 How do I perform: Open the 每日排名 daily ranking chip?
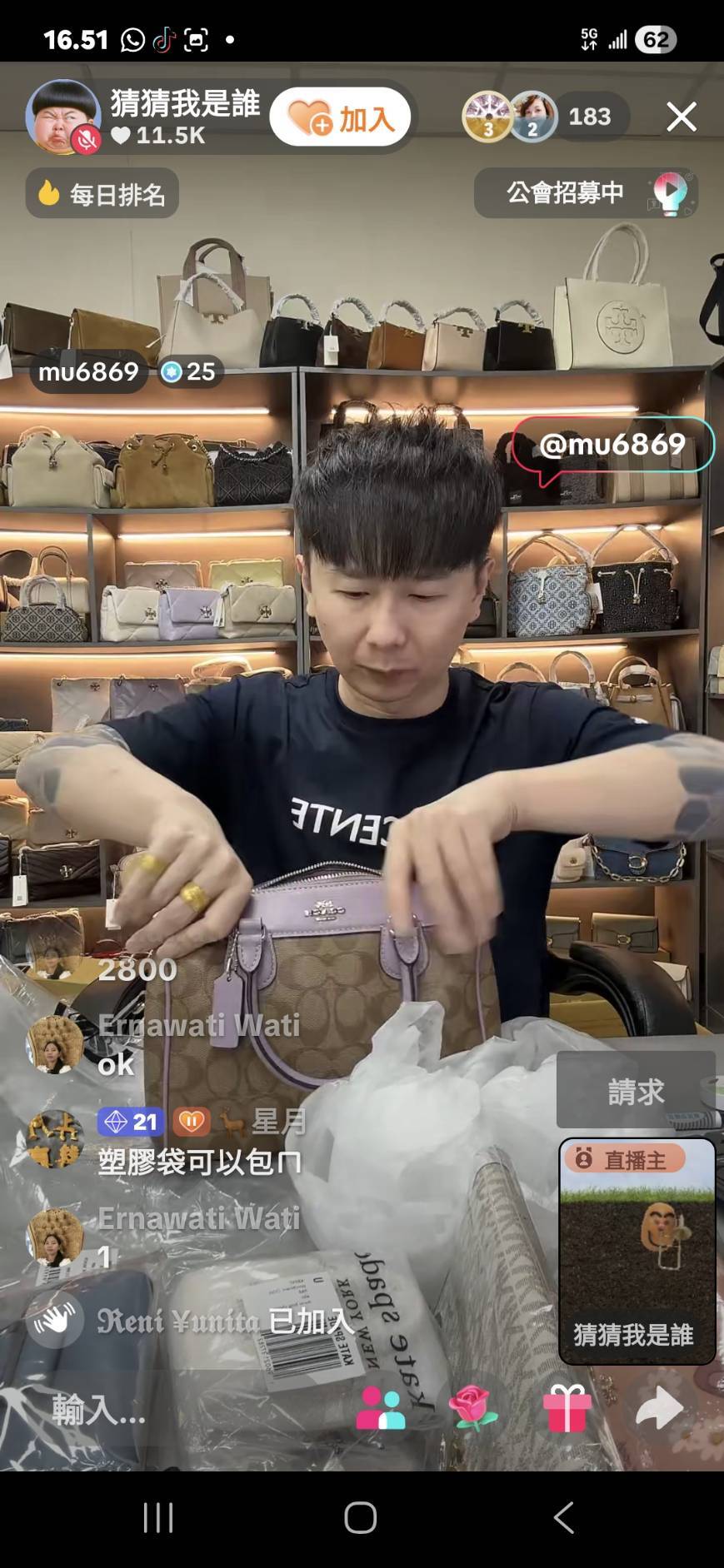[x=102, y=193]
